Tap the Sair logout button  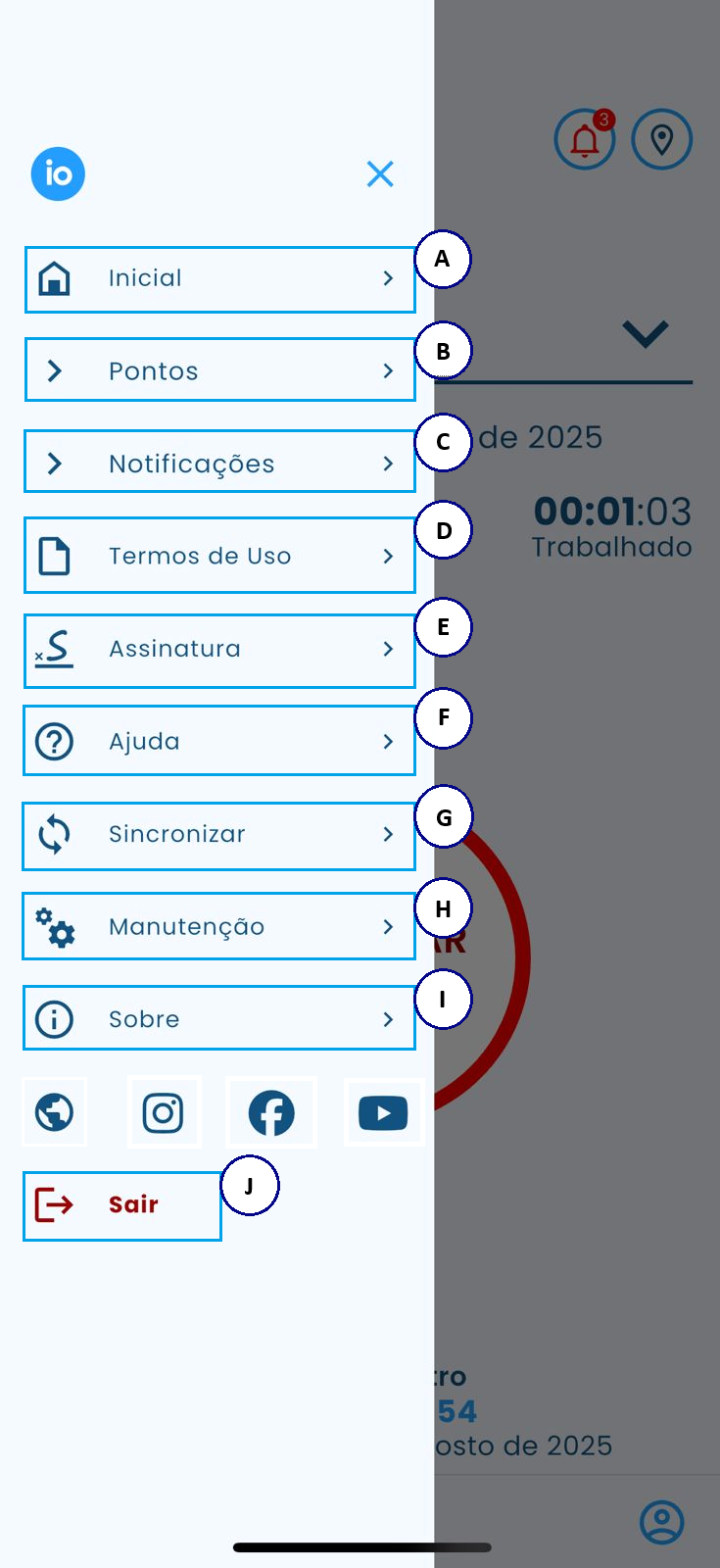pos(121,1205)
